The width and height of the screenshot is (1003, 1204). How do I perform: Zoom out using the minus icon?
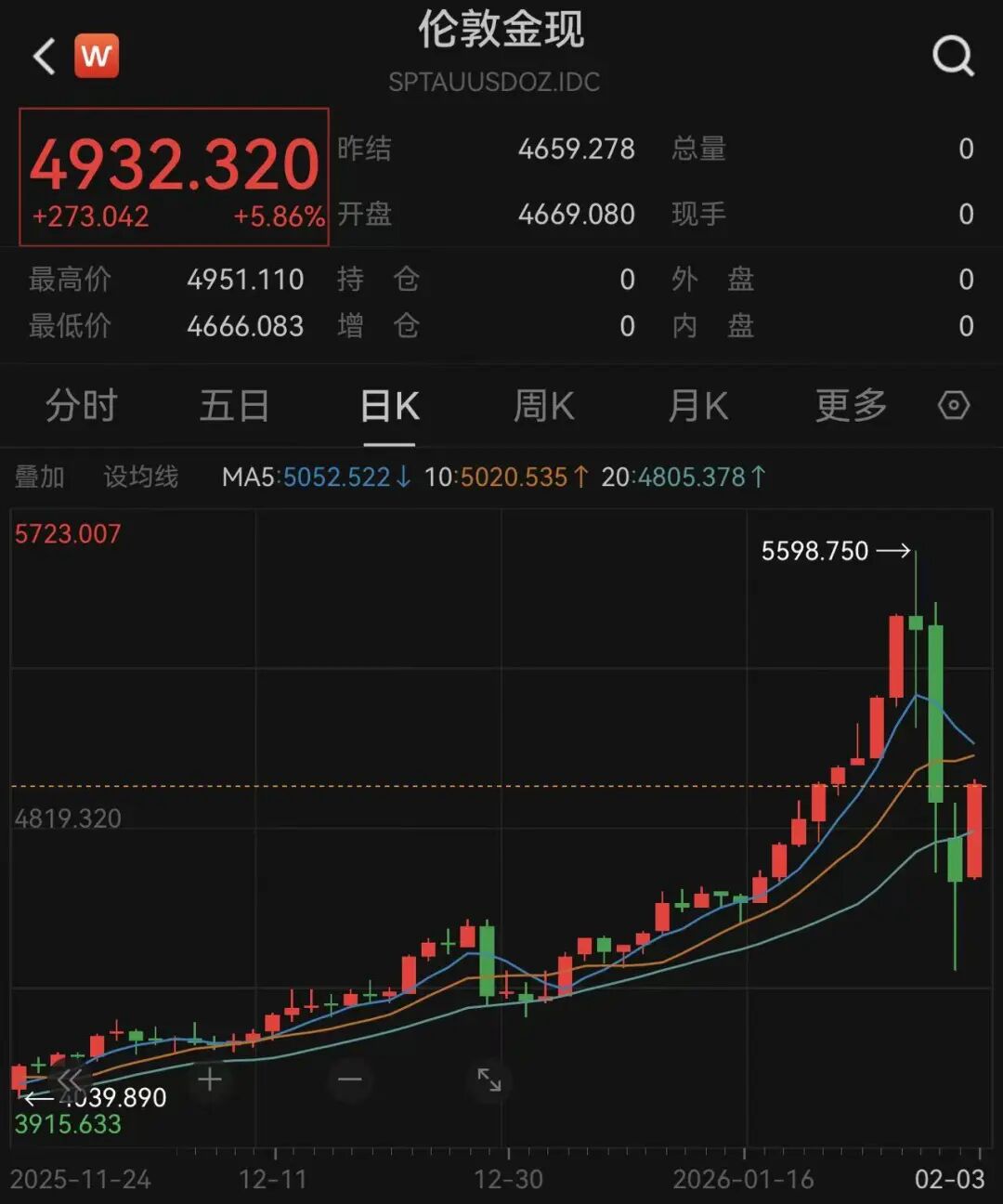tap(348, 1080)
